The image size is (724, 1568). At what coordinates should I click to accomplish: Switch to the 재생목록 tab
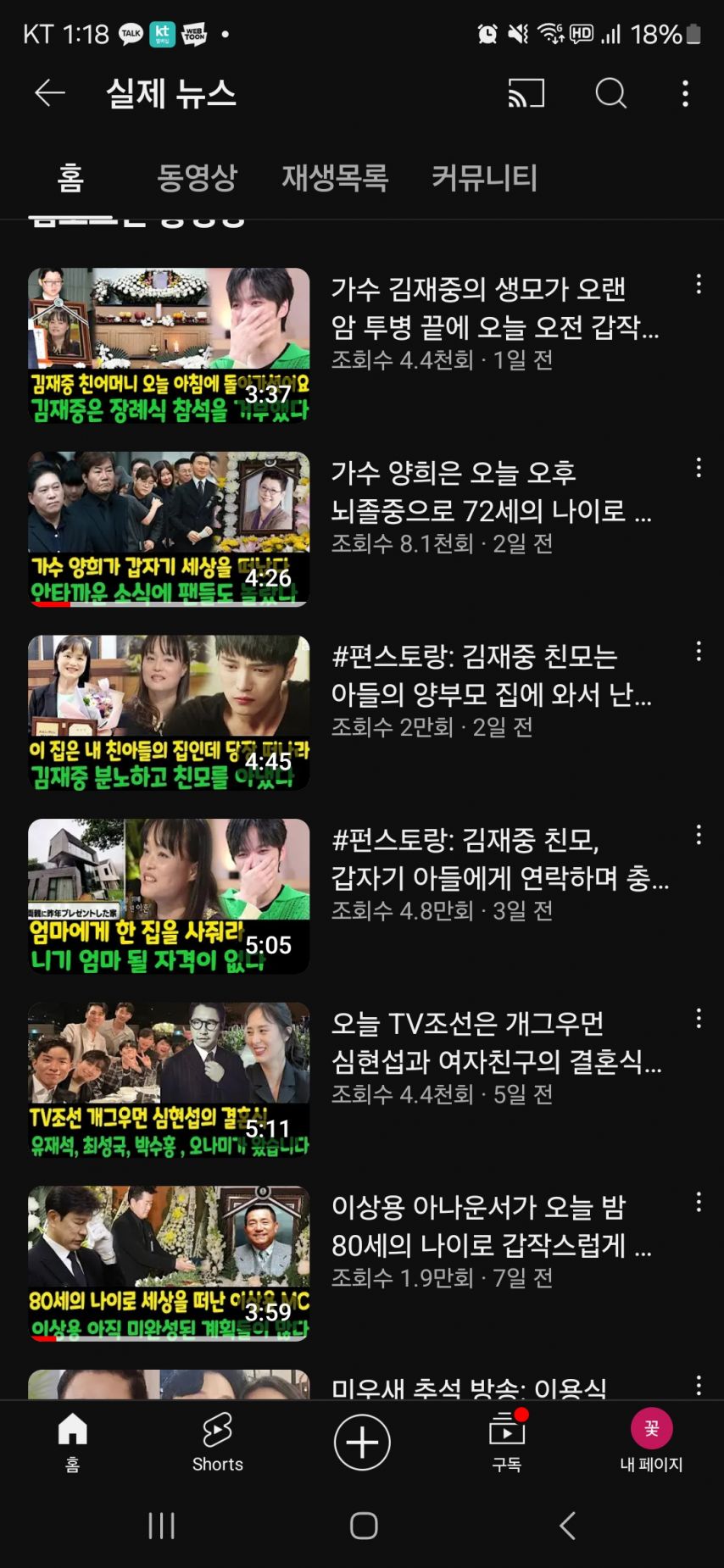(335, 177)
